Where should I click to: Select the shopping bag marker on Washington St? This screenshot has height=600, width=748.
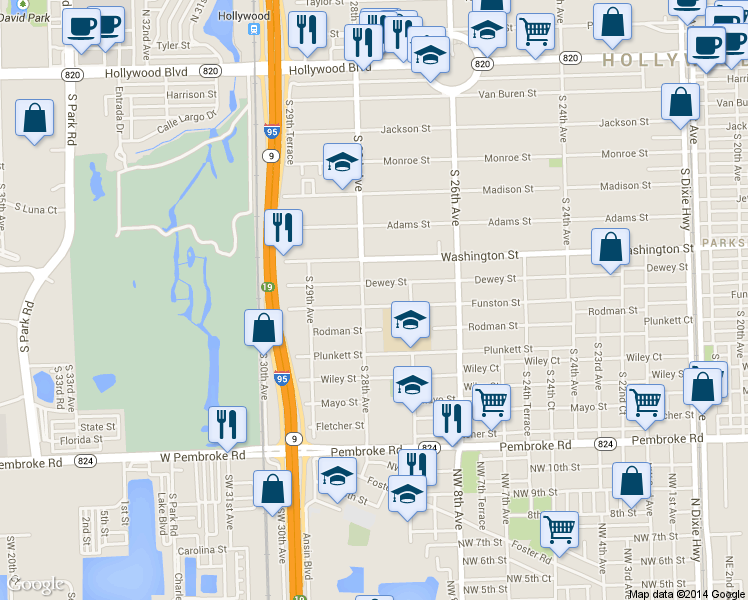click(x=610, y=247)
